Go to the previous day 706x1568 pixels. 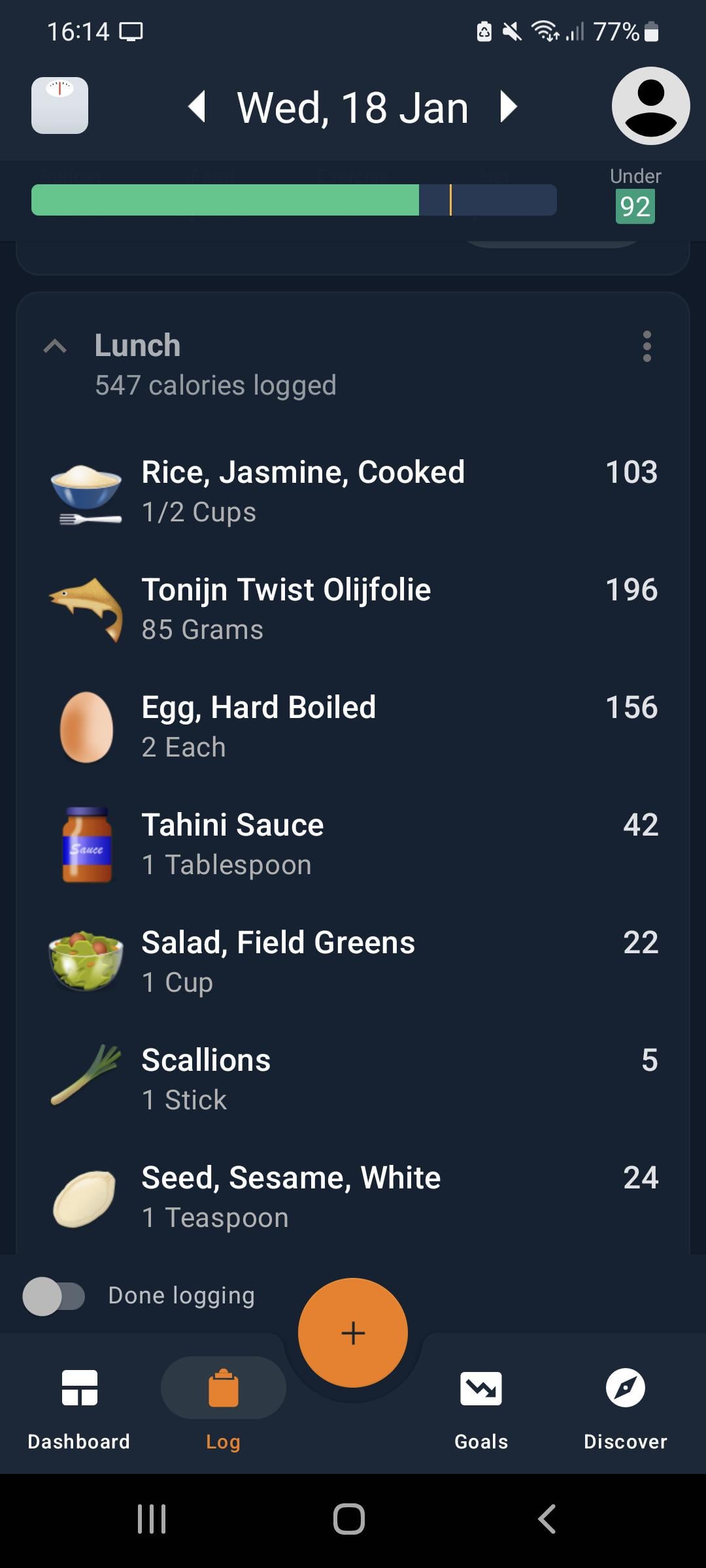click(x=197, y=106)
